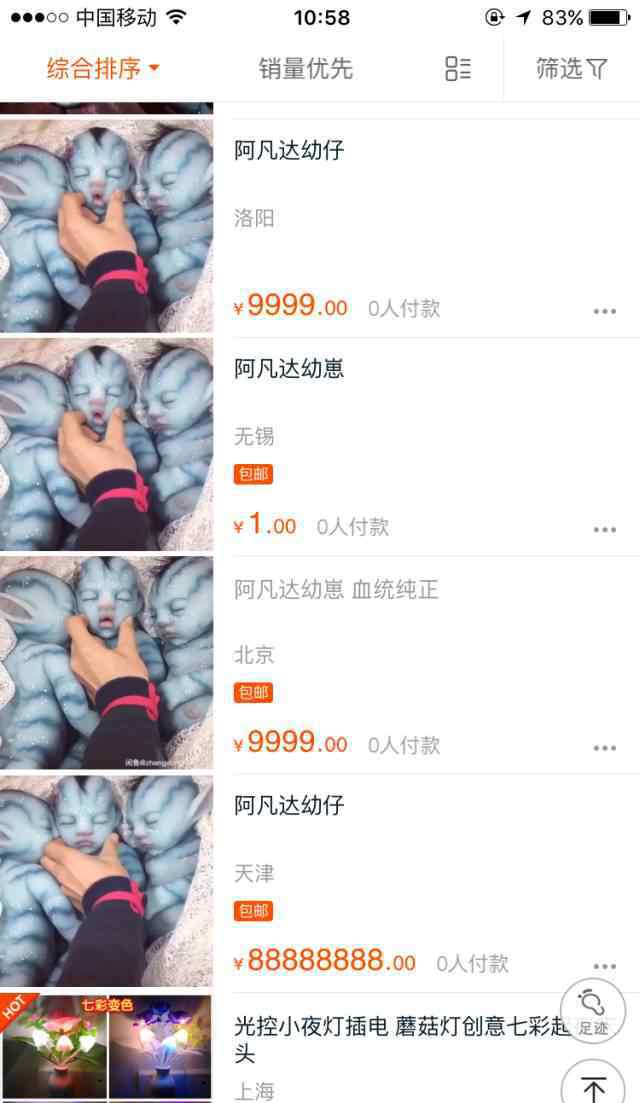This screenshot has height=1103, width=640.
Task: Open the 阿凡达幼崽 血统纯正 listing
Action: click(x=336, y=589)
